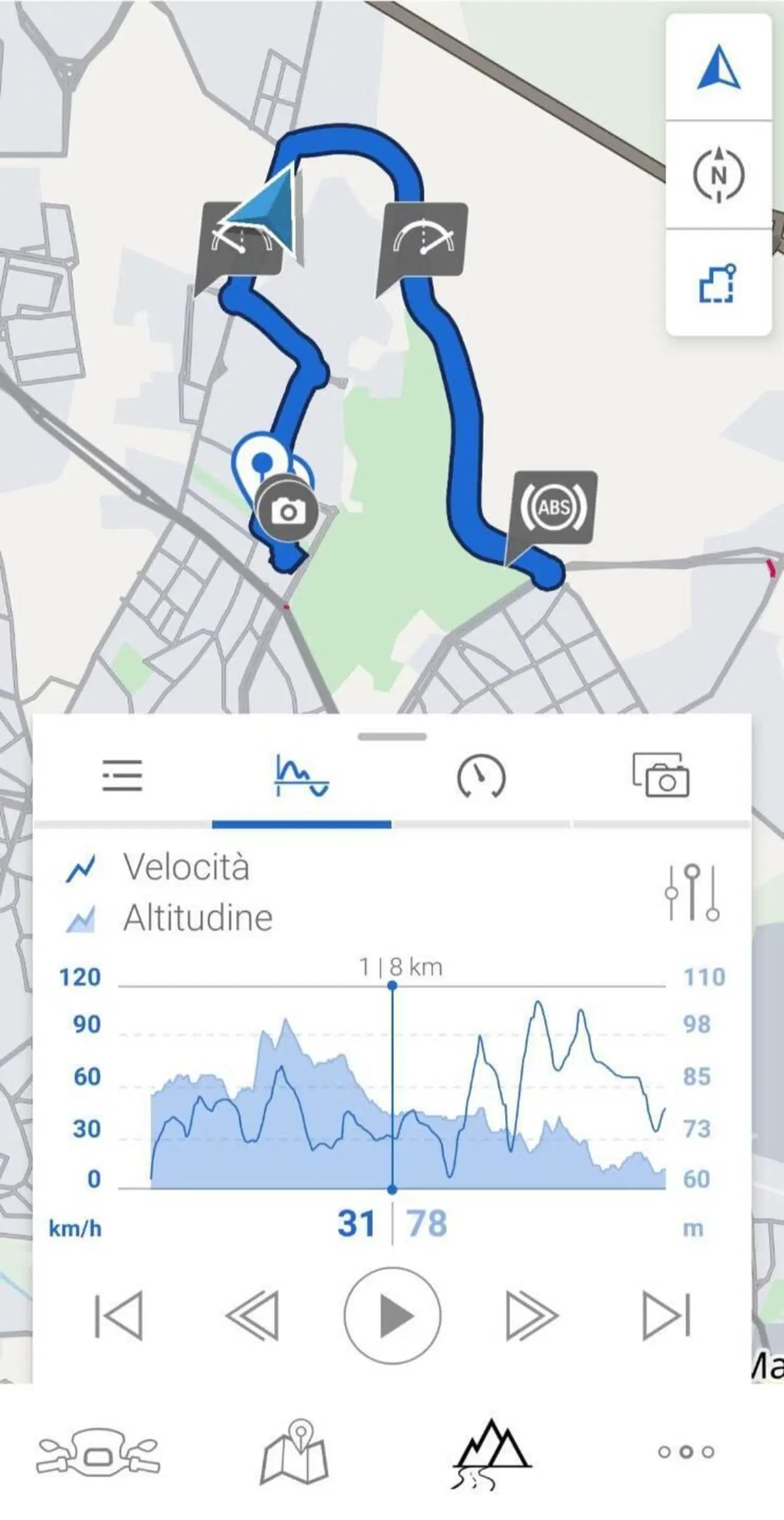The width and height of the screenshot is (784, 1520).
Task: Rewind the trip replay
Action: (x=253, y=1315)
